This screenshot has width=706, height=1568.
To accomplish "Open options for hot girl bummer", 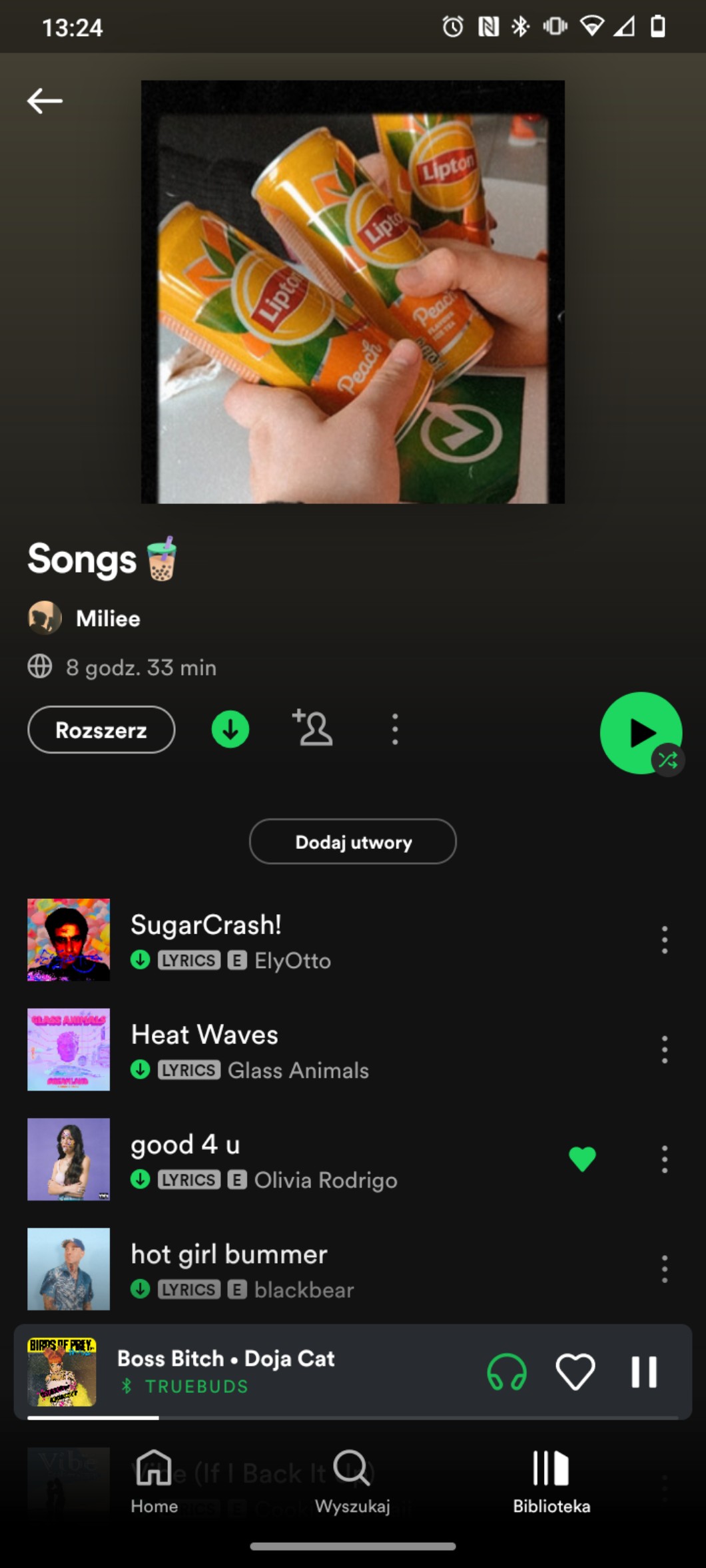I will tap(664, 1269).
